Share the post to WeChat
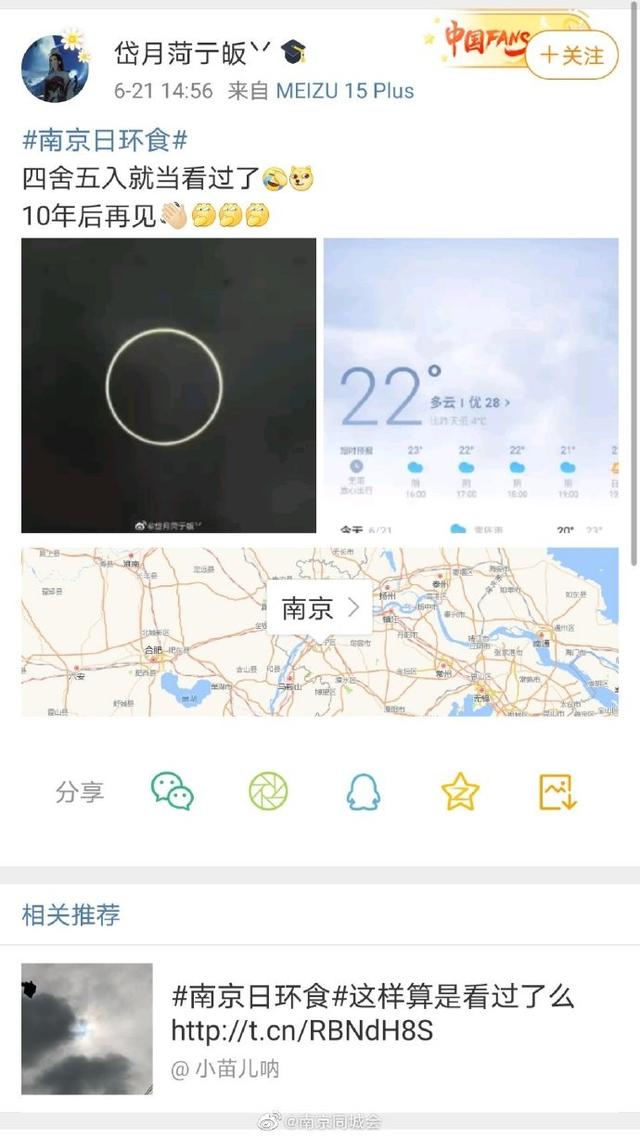The image size is (640, 1137). 172,792
